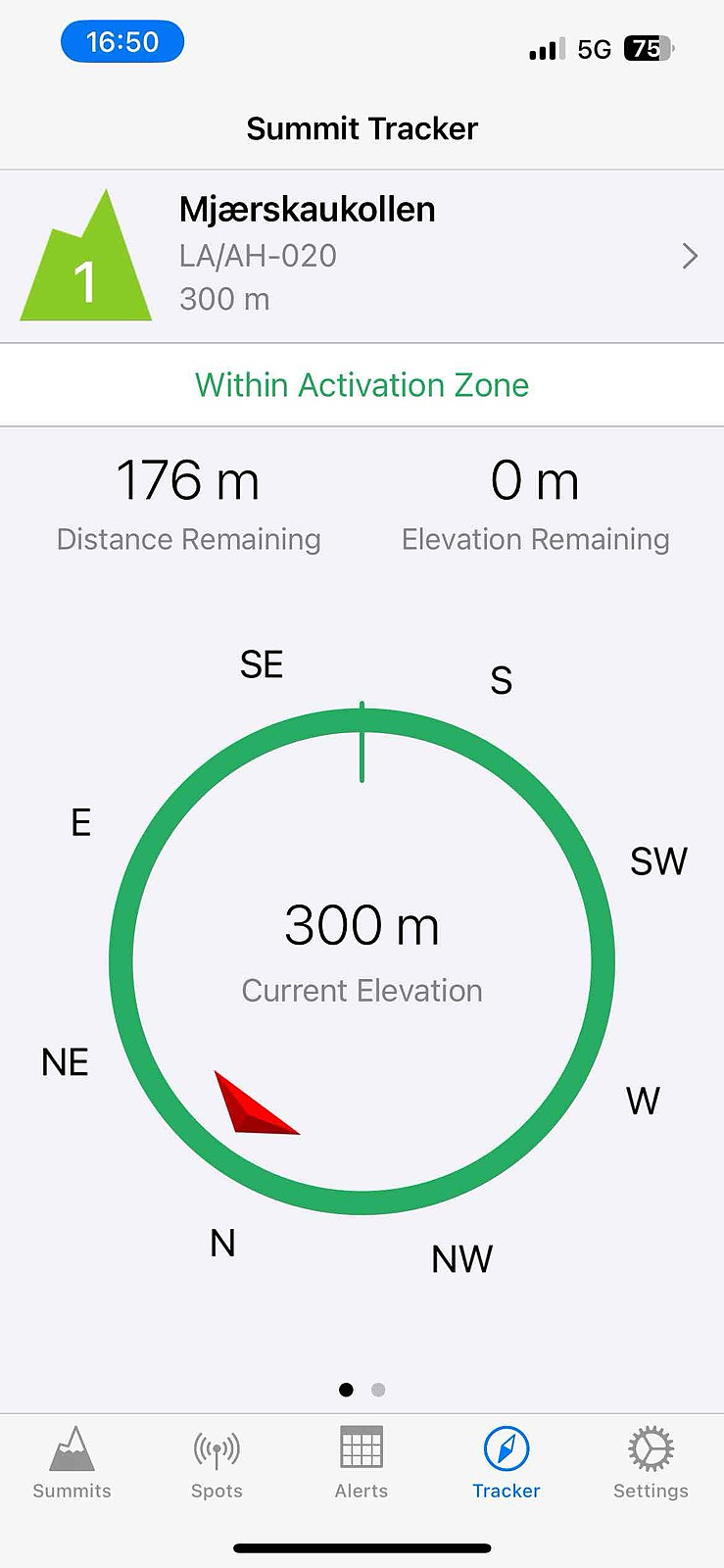Switch to the Spots tab
This screenshot has width=724, height=1568.
[217, 1463]
